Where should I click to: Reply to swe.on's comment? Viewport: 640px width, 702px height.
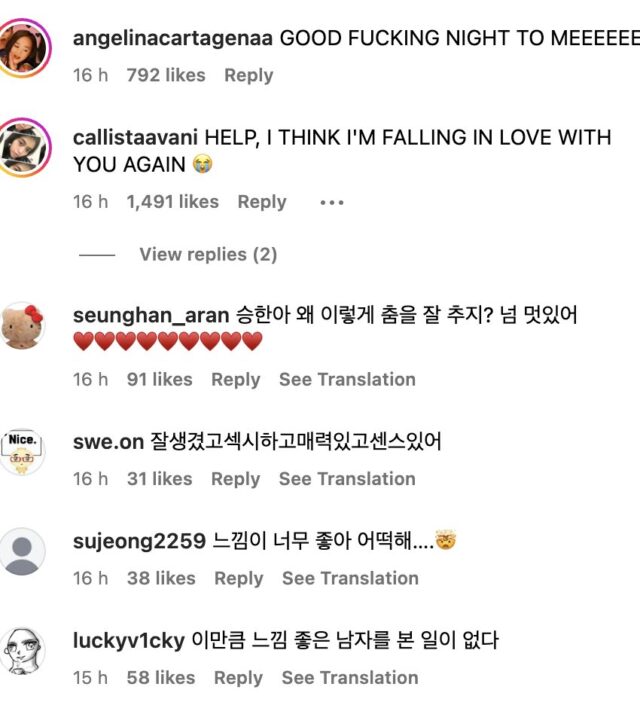[235, 479]
